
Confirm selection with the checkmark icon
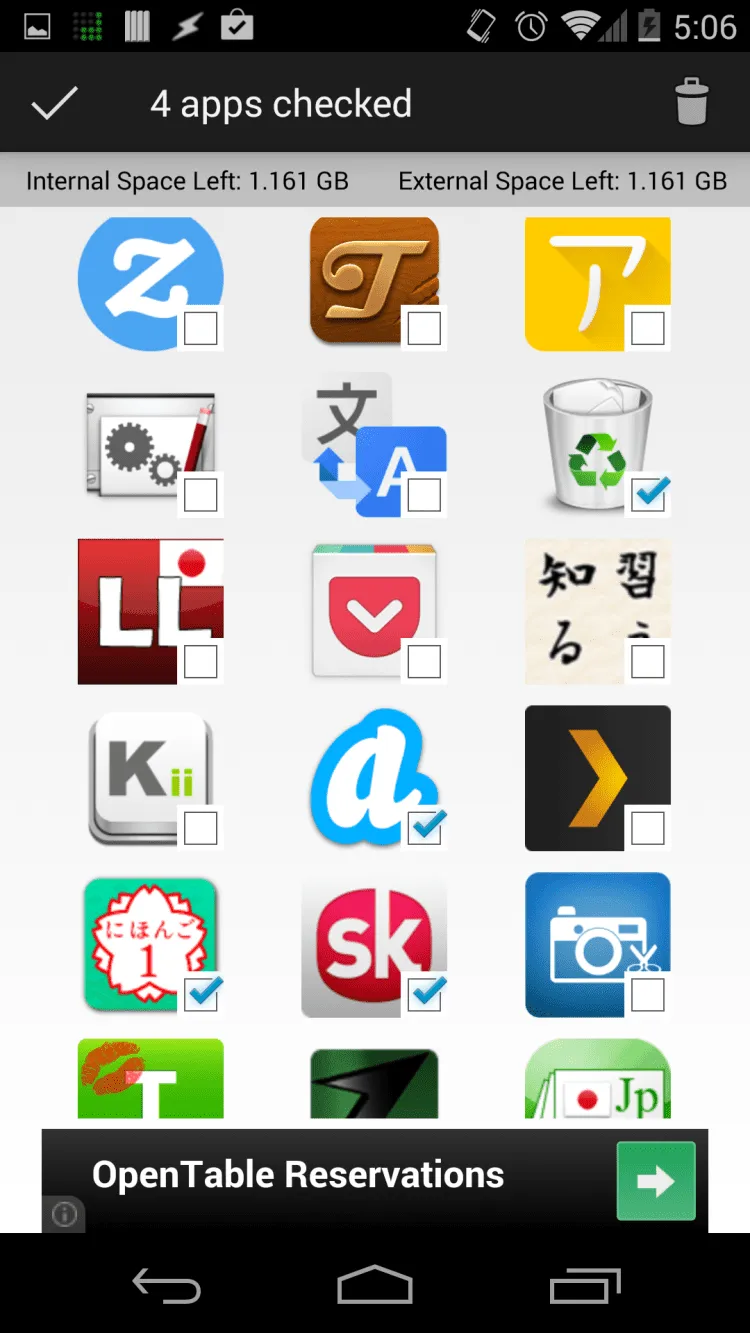(54, 103)
